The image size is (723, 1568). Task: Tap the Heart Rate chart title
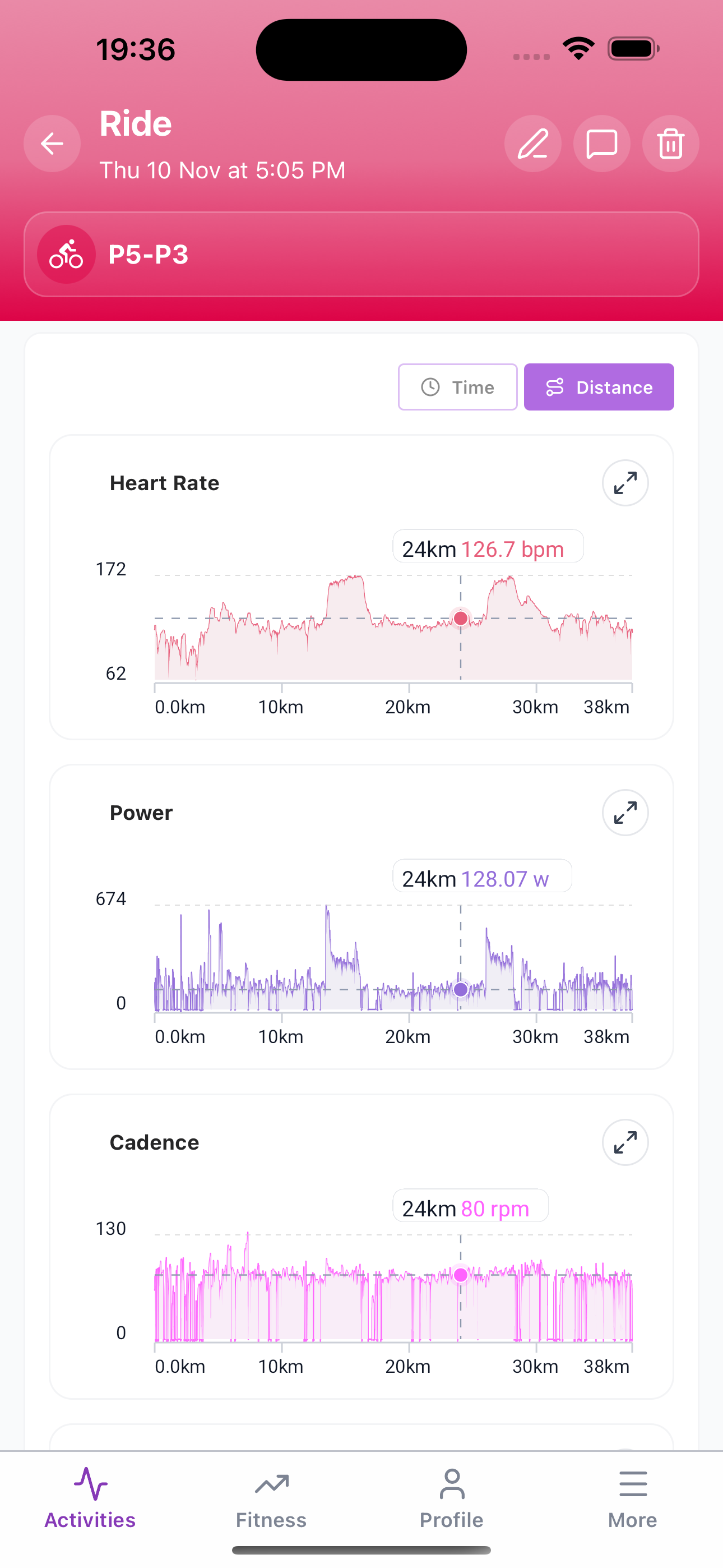pos(164,483)
